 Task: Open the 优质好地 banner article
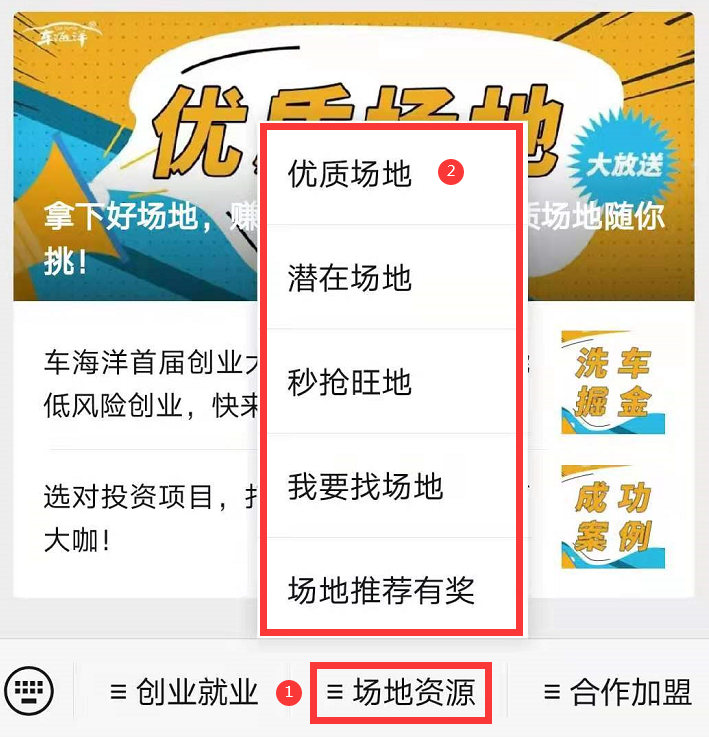130,150
